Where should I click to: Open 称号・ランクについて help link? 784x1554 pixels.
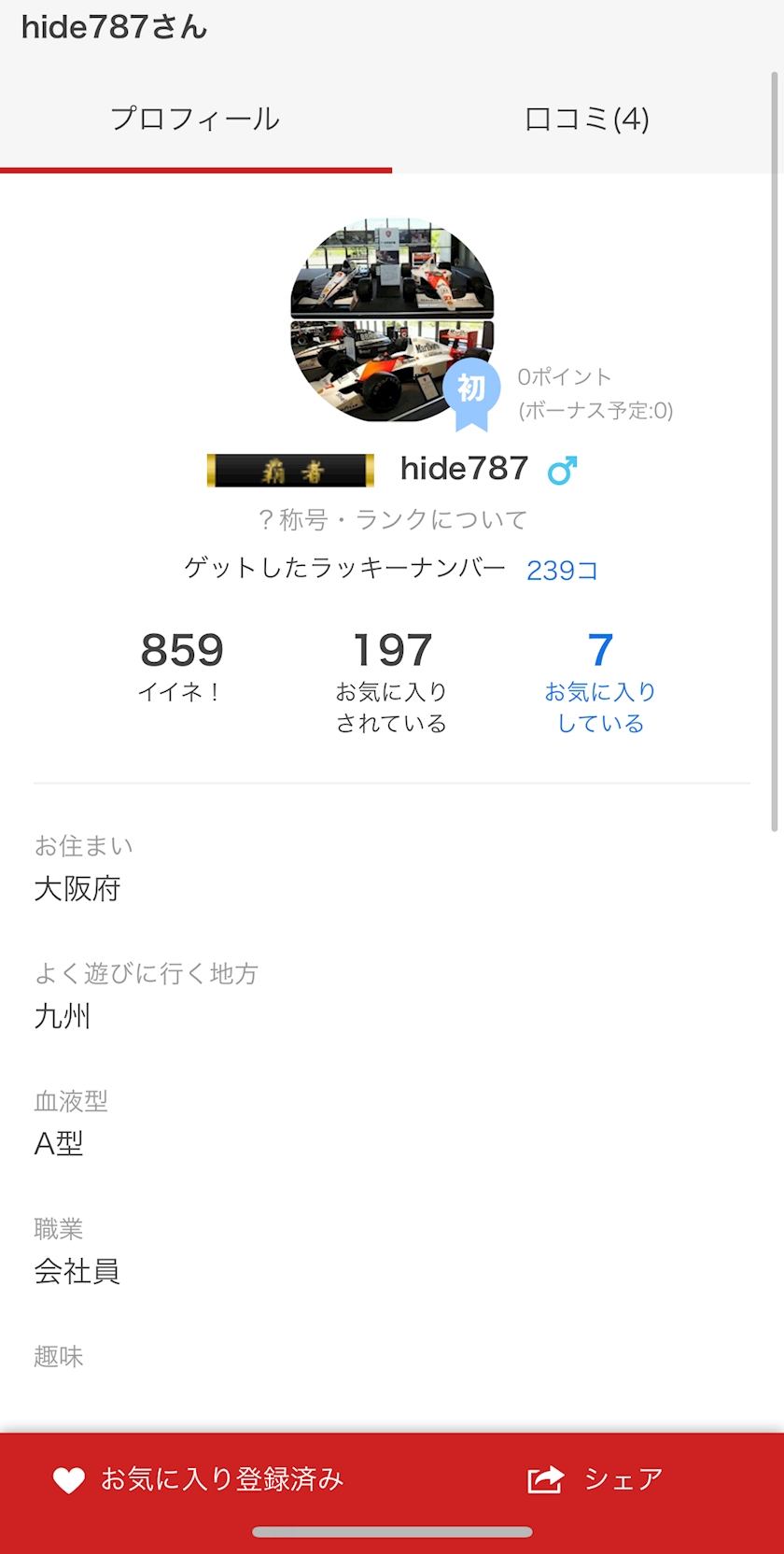coord(392,519)
